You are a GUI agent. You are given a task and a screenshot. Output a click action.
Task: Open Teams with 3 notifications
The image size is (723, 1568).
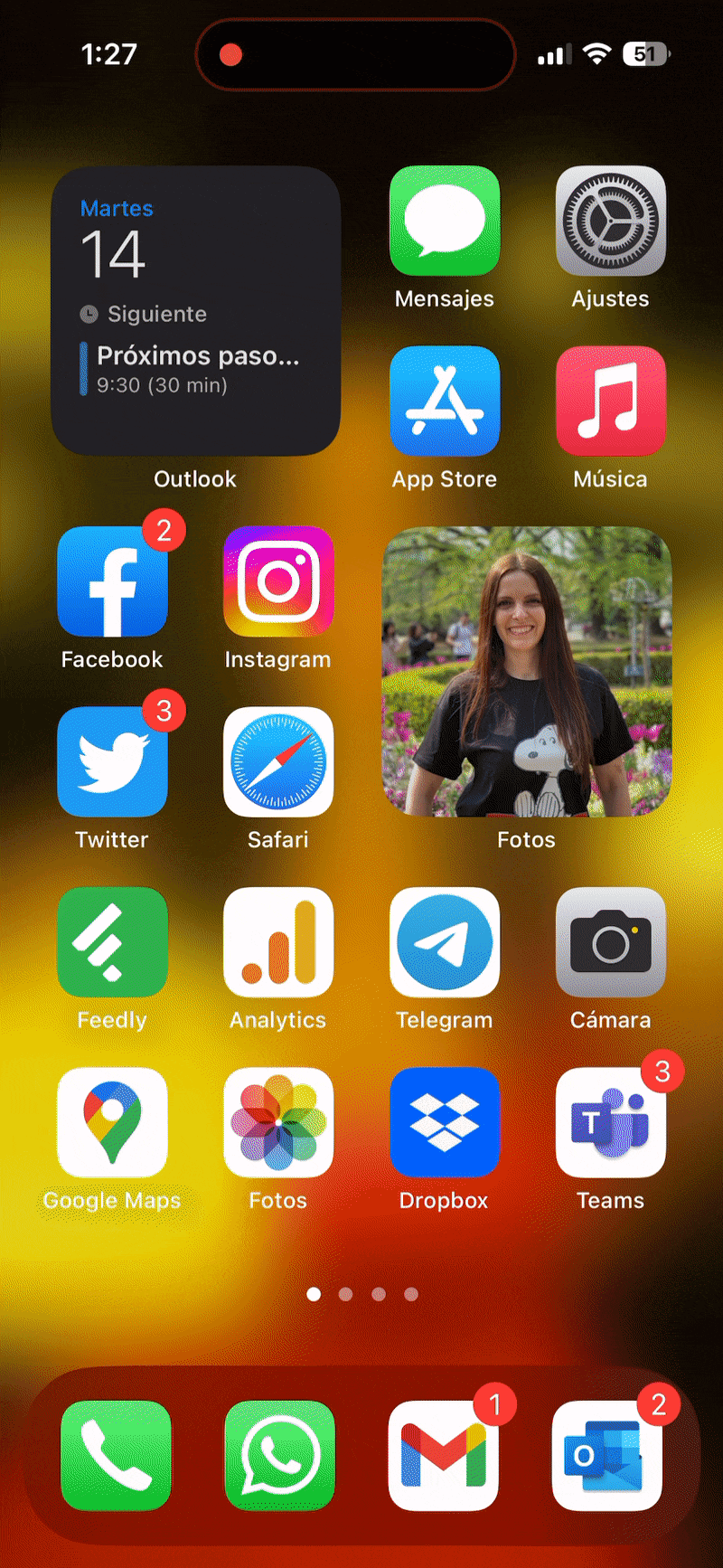pos(611,1122)
